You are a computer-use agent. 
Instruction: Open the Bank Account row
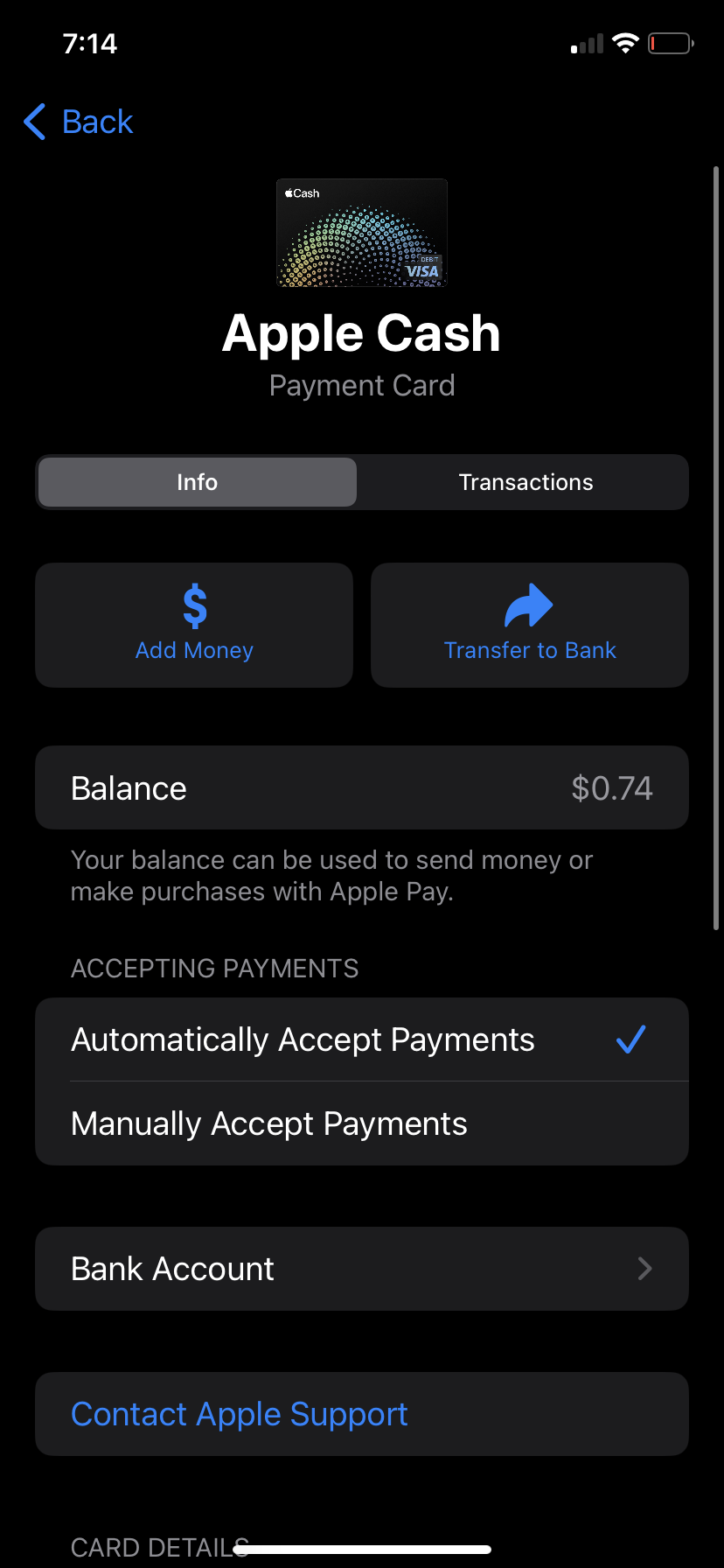[x=361, y=1269]
